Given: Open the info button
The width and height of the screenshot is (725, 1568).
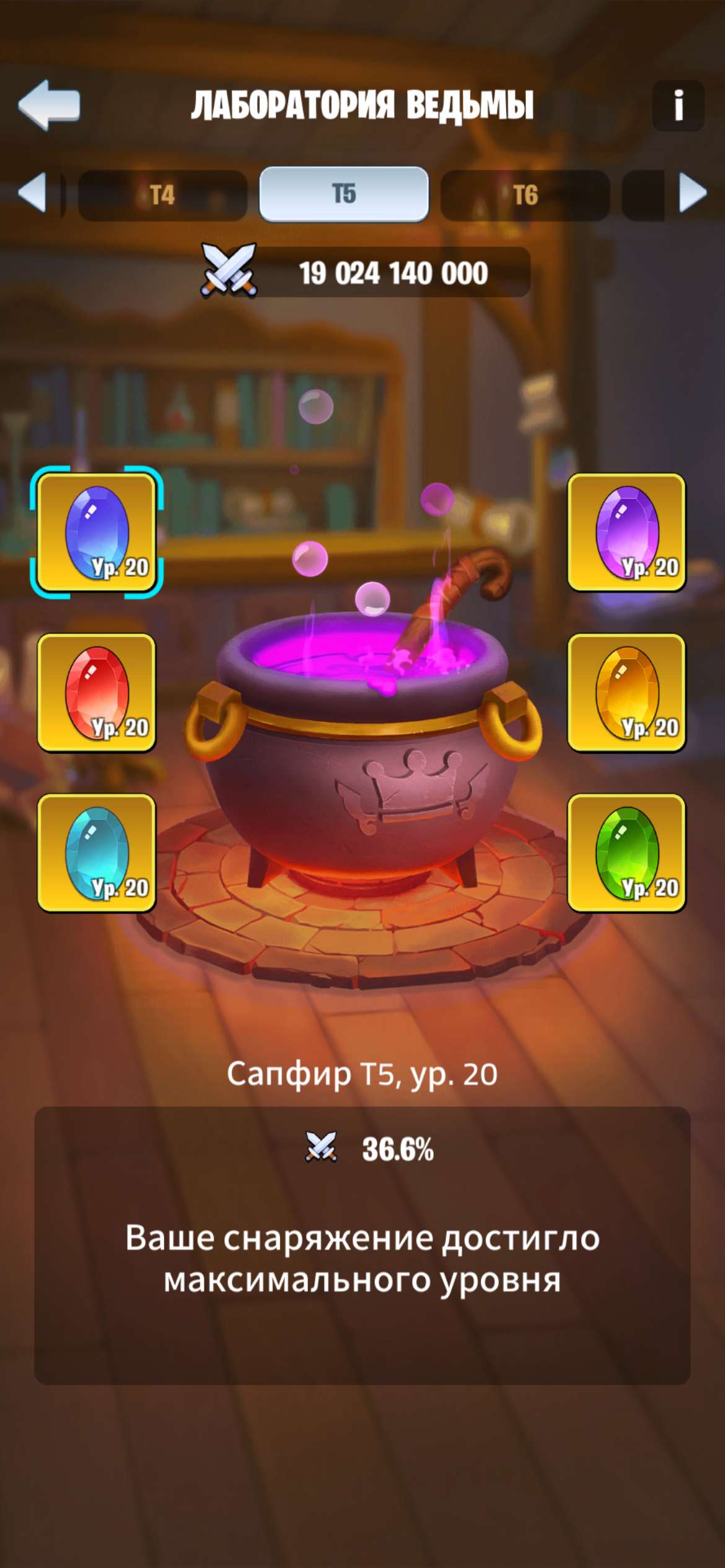Looking at the screenshot, I should [x=678, y=105].
